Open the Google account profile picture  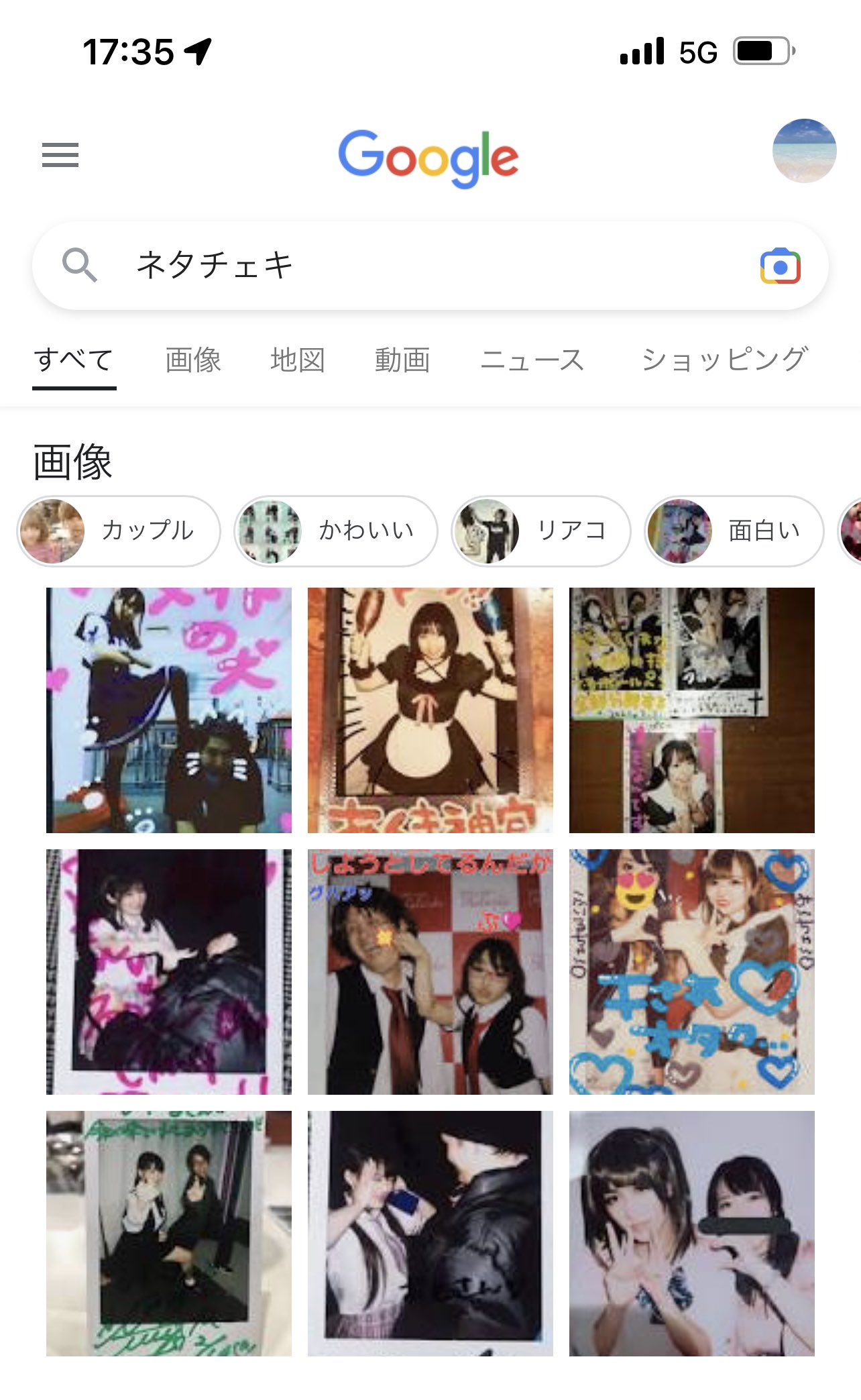803,151
